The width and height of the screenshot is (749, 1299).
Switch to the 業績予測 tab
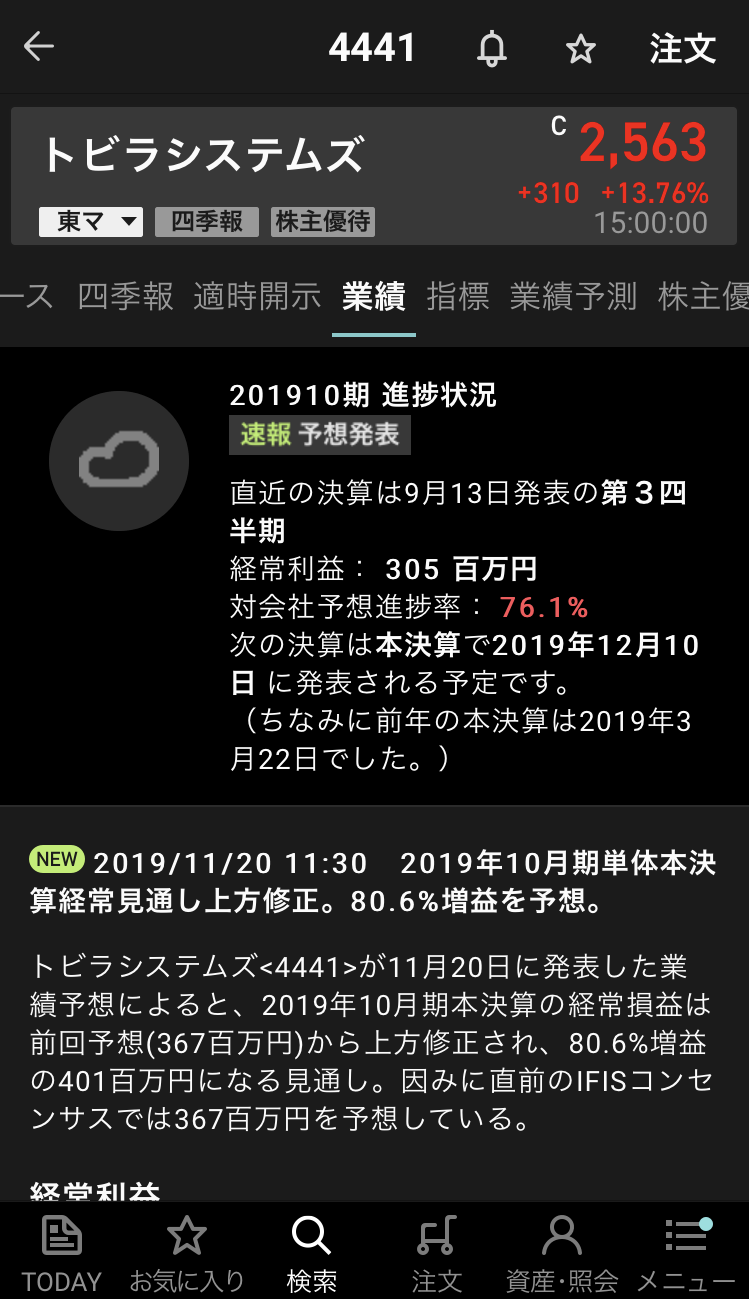(573, 296)
